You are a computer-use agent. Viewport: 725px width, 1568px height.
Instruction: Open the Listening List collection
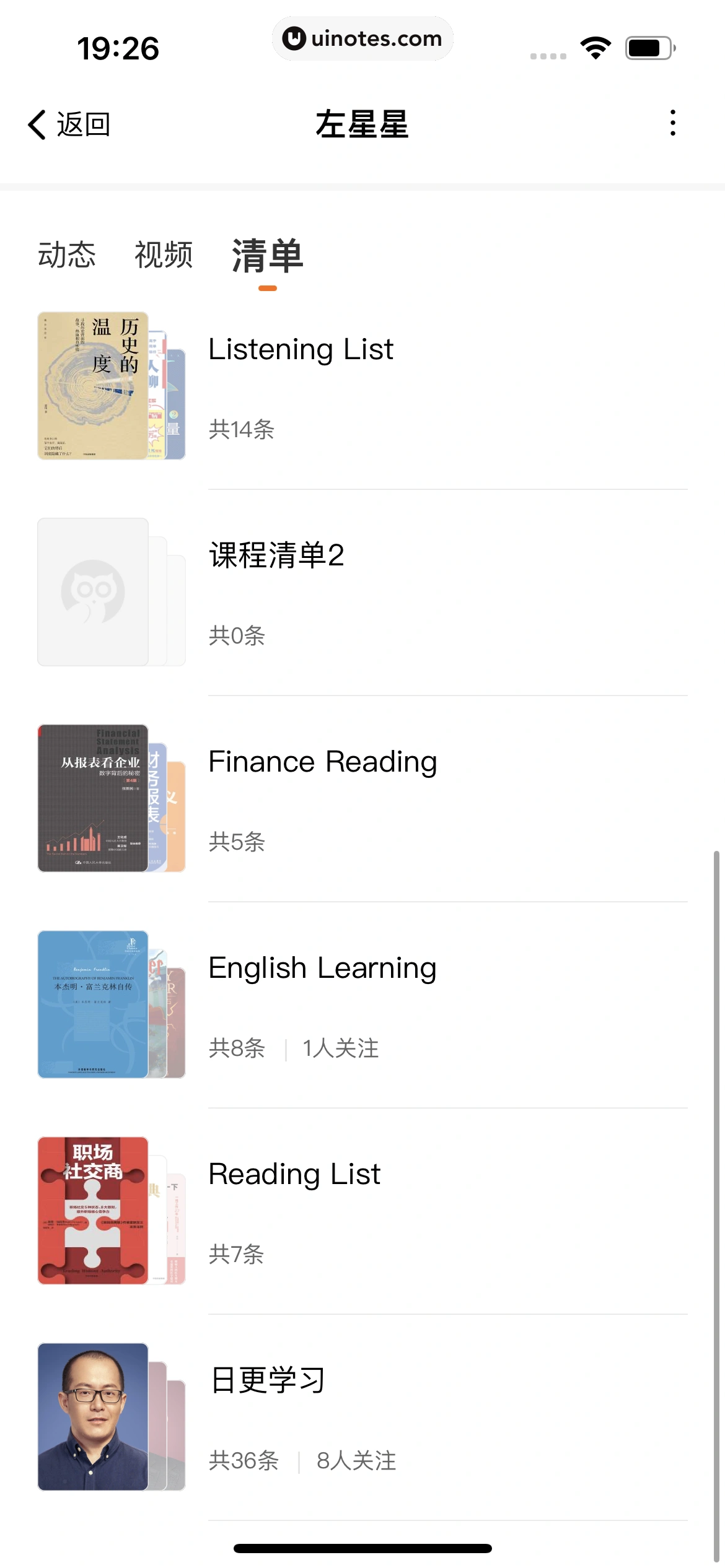point(301,350)
